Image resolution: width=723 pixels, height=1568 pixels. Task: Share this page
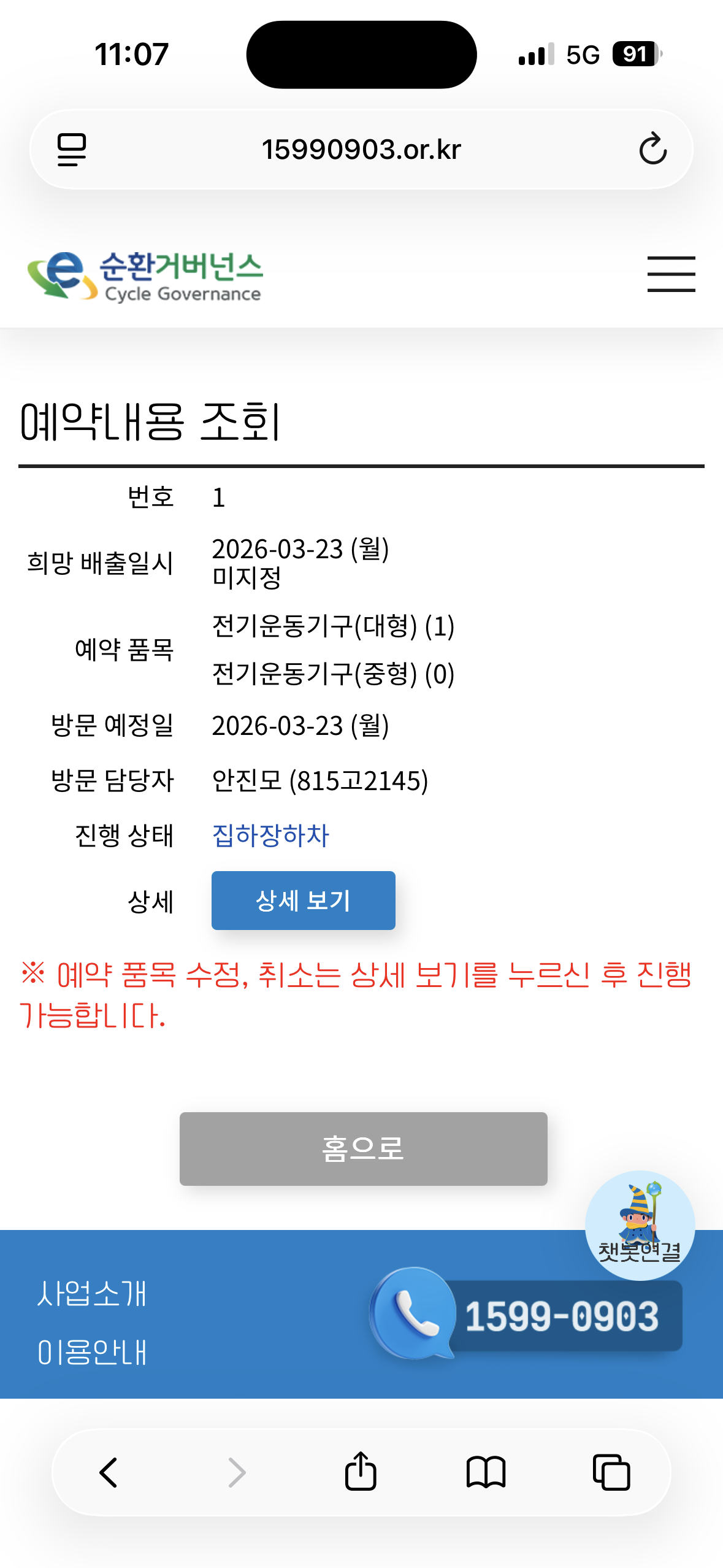tap(361, 1472)
